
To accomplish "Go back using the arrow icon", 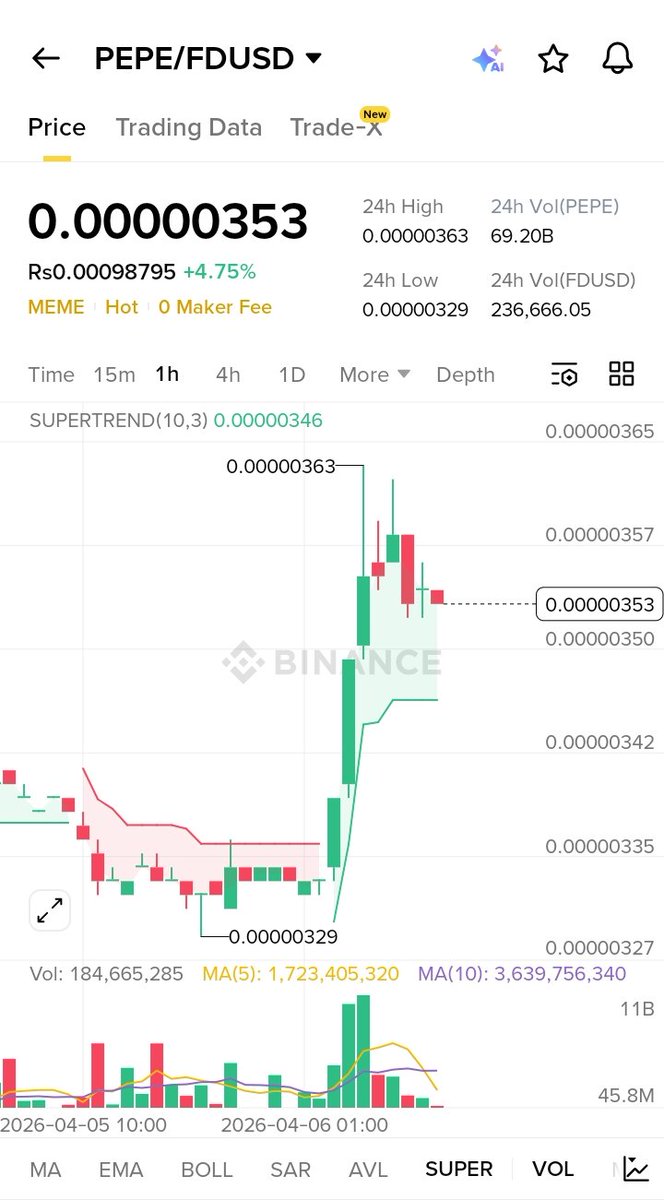I will point(46,59).
